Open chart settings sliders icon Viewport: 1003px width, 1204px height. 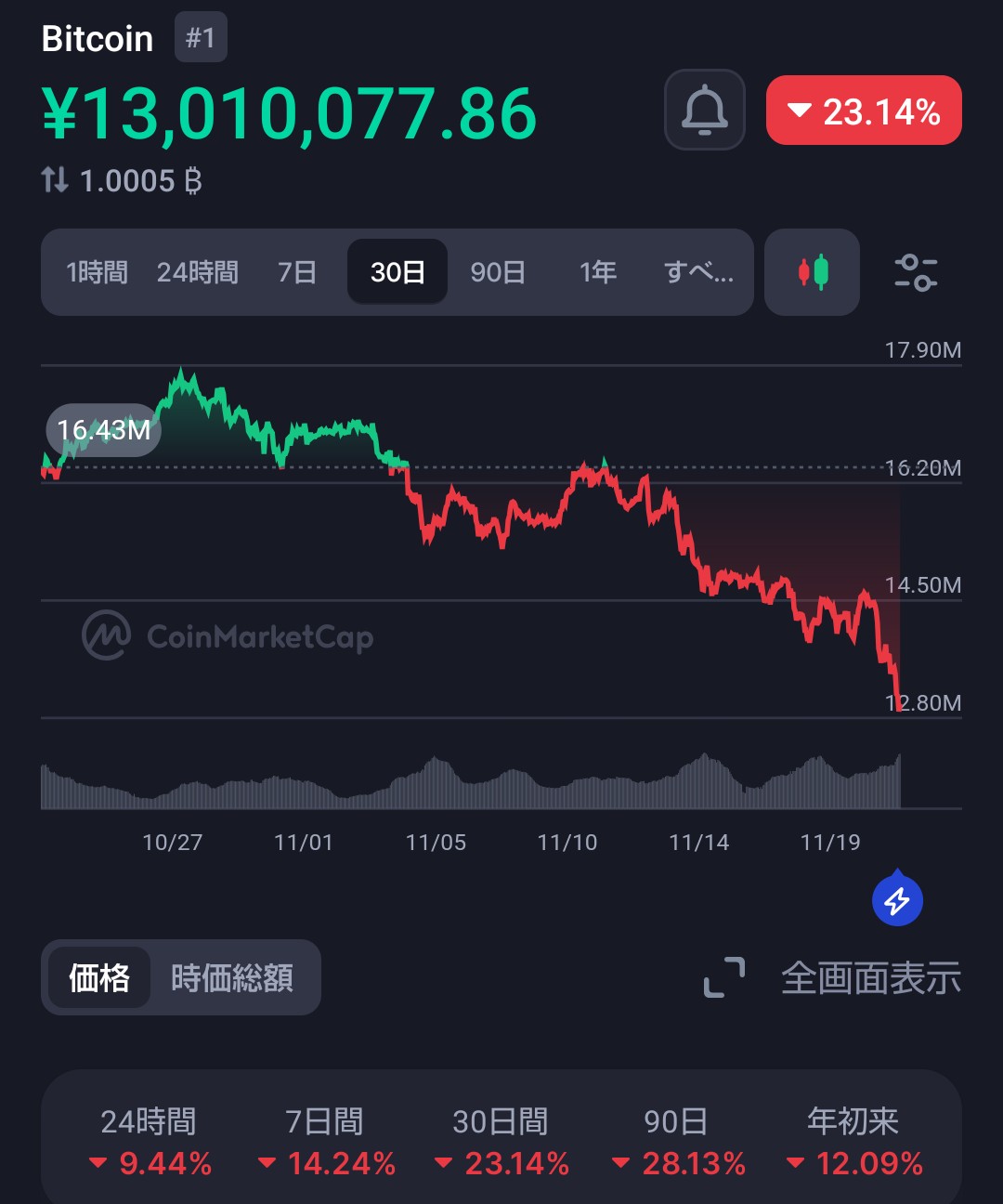point(916,272)
